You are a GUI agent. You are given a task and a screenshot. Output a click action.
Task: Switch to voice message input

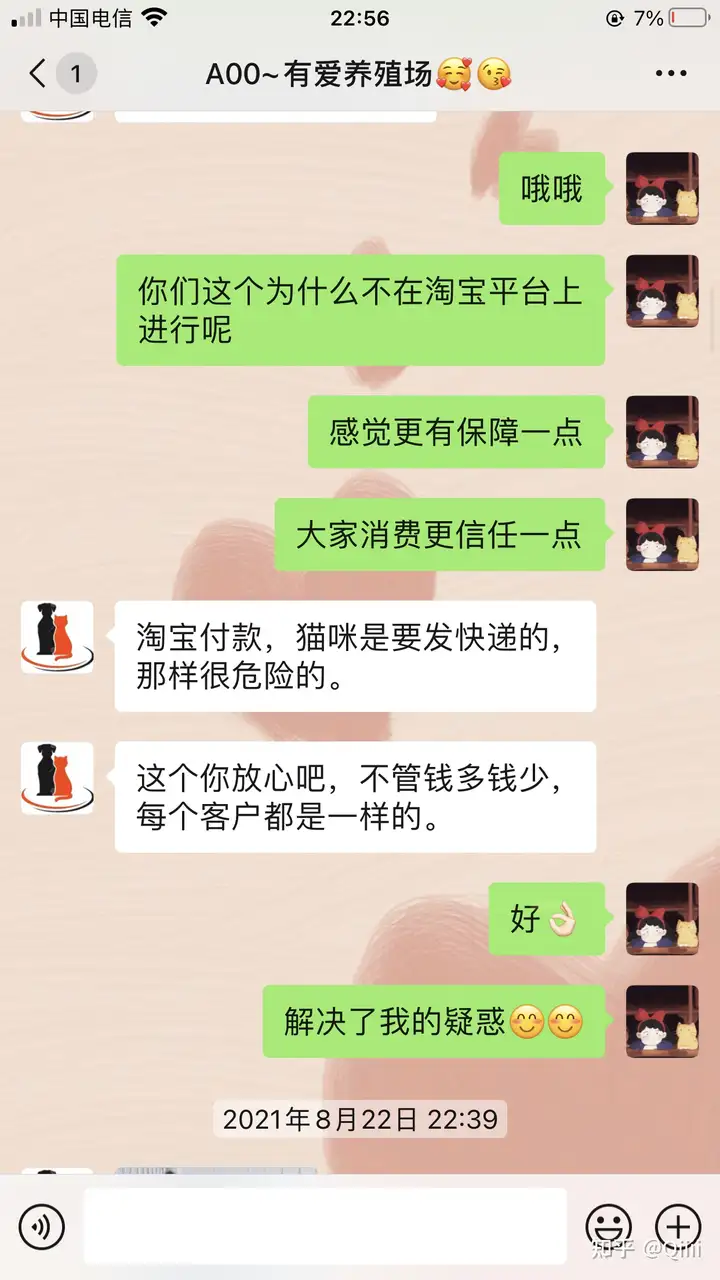coord(41,1226)
